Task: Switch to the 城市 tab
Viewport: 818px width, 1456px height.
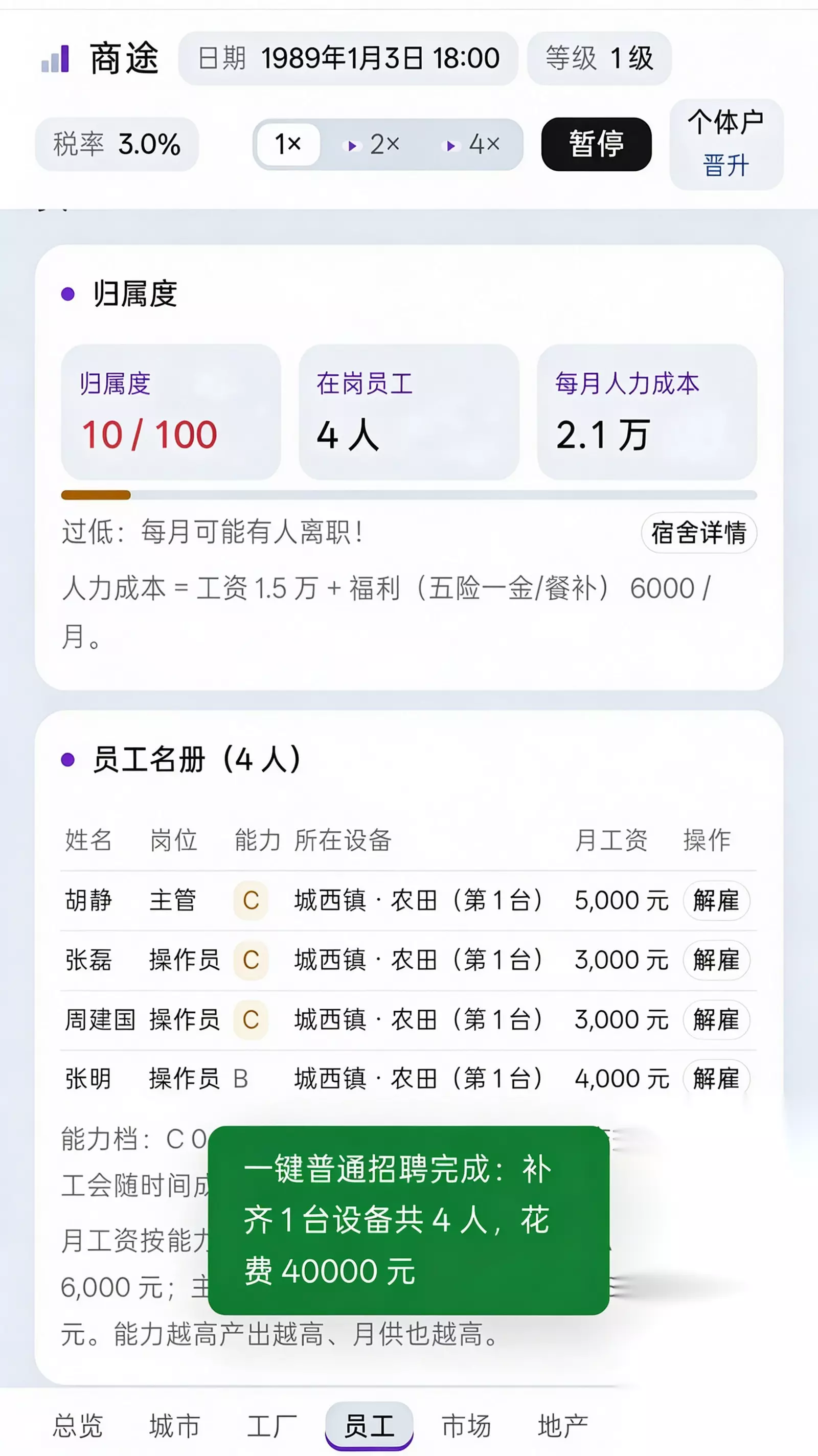Action: click(175, 1425)
